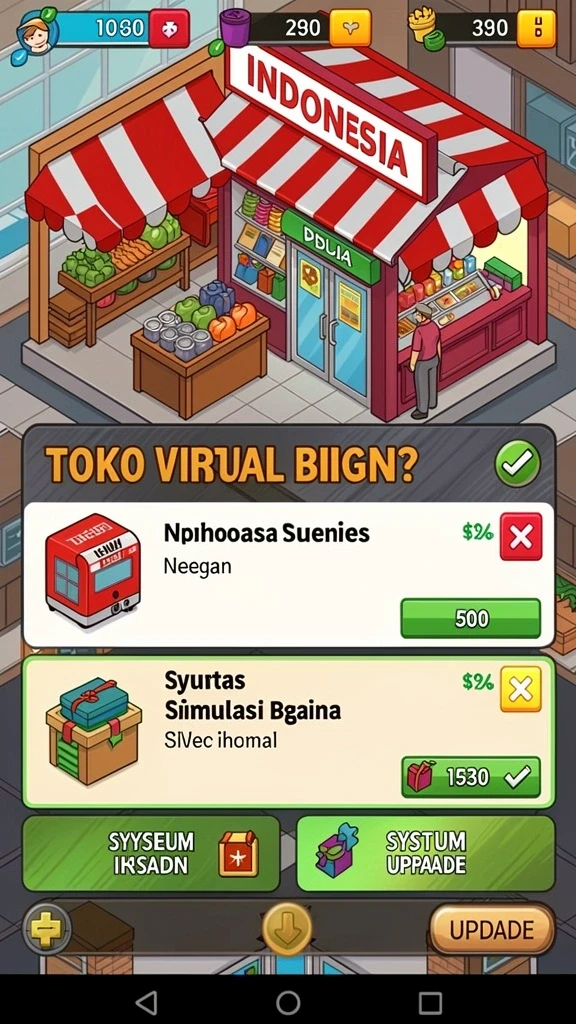Purchase the Syurtas Simulasi item for 1530
This screenshot has height=1024, width=576.
[x=470, y=776]
